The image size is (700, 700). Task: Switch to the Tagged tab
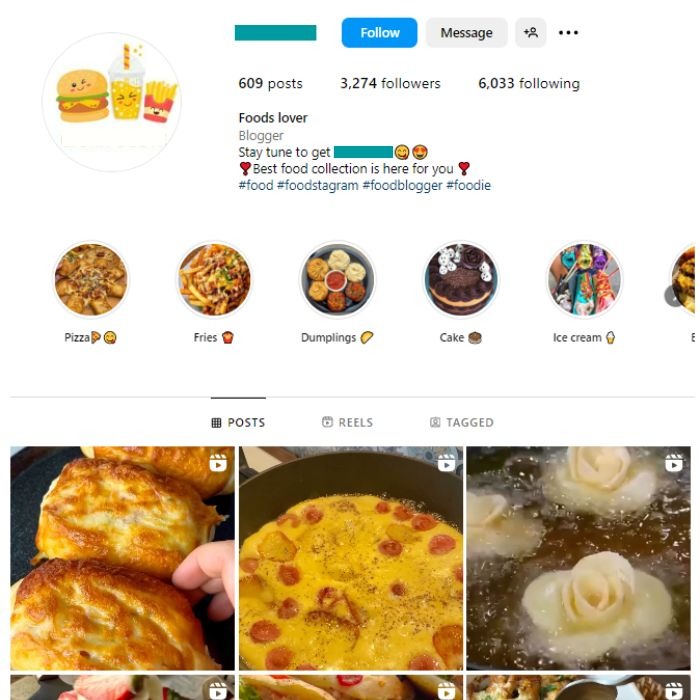click(x=461, y=423)
